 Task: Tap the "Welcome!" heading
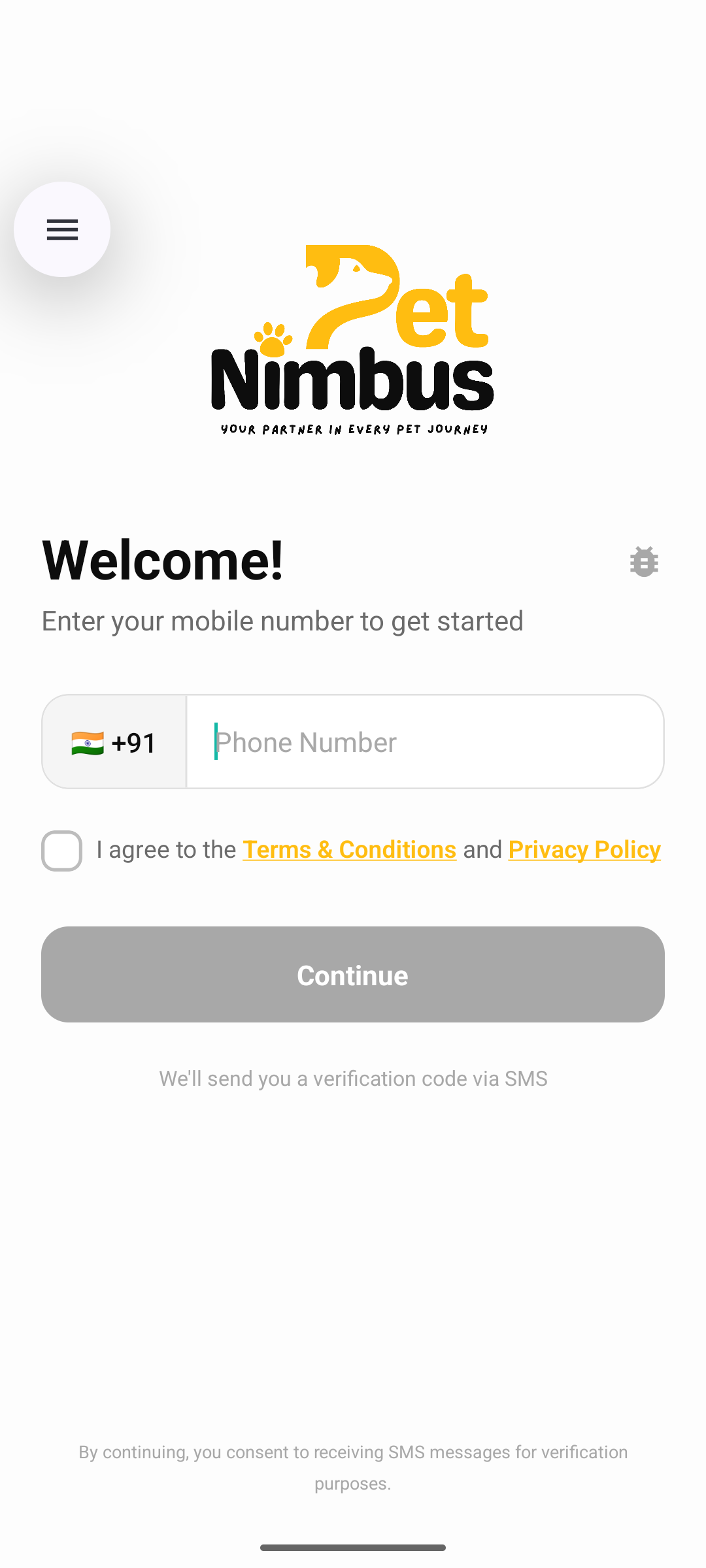pyautogui.click(x=162, y=561)
